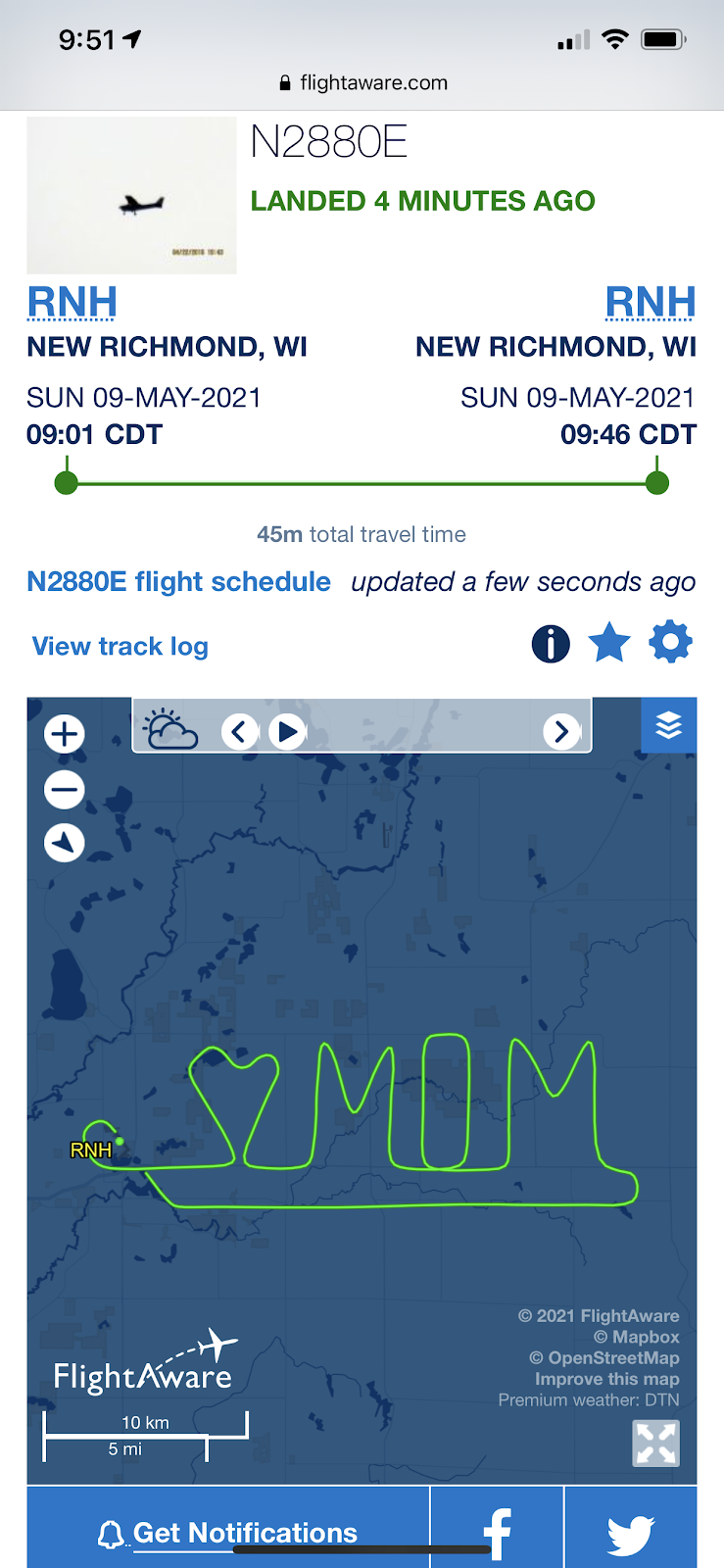Open the map layers menu

coord(668,726)
